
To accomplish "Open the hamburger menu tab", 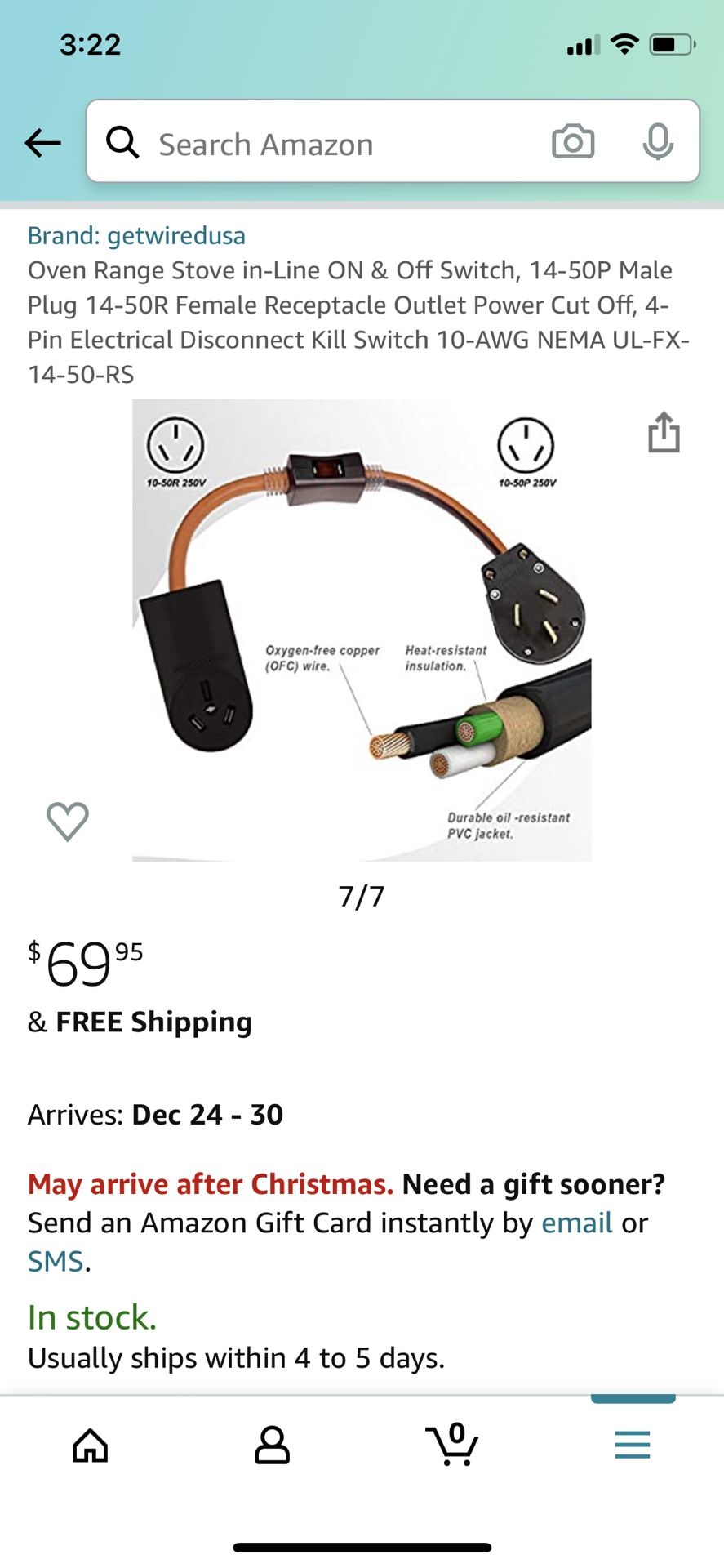I will (633, 1445).
